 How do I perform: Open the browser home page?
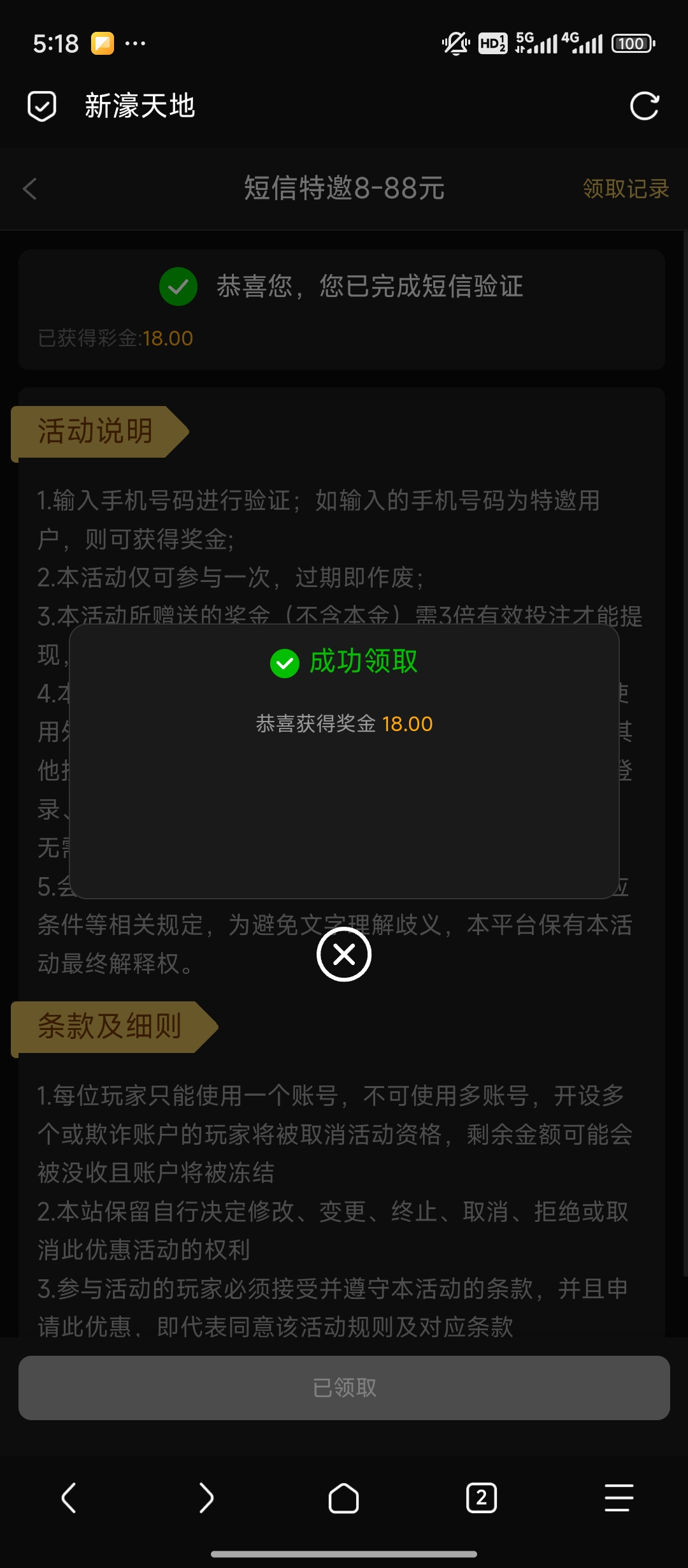pyautogui.click(x=344, y=1497)
